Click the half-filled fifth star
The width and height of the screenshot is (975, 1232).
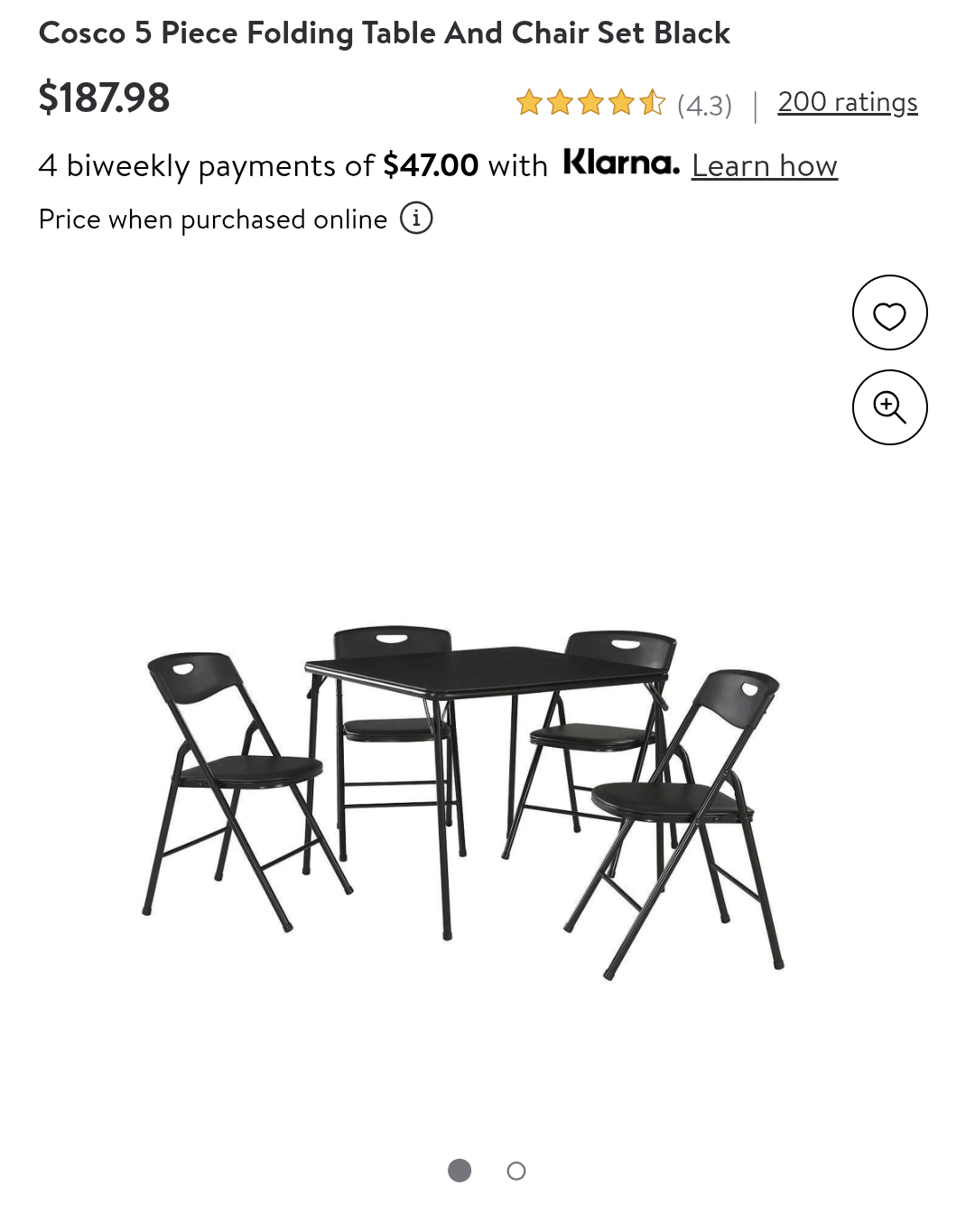pos(652,103)
